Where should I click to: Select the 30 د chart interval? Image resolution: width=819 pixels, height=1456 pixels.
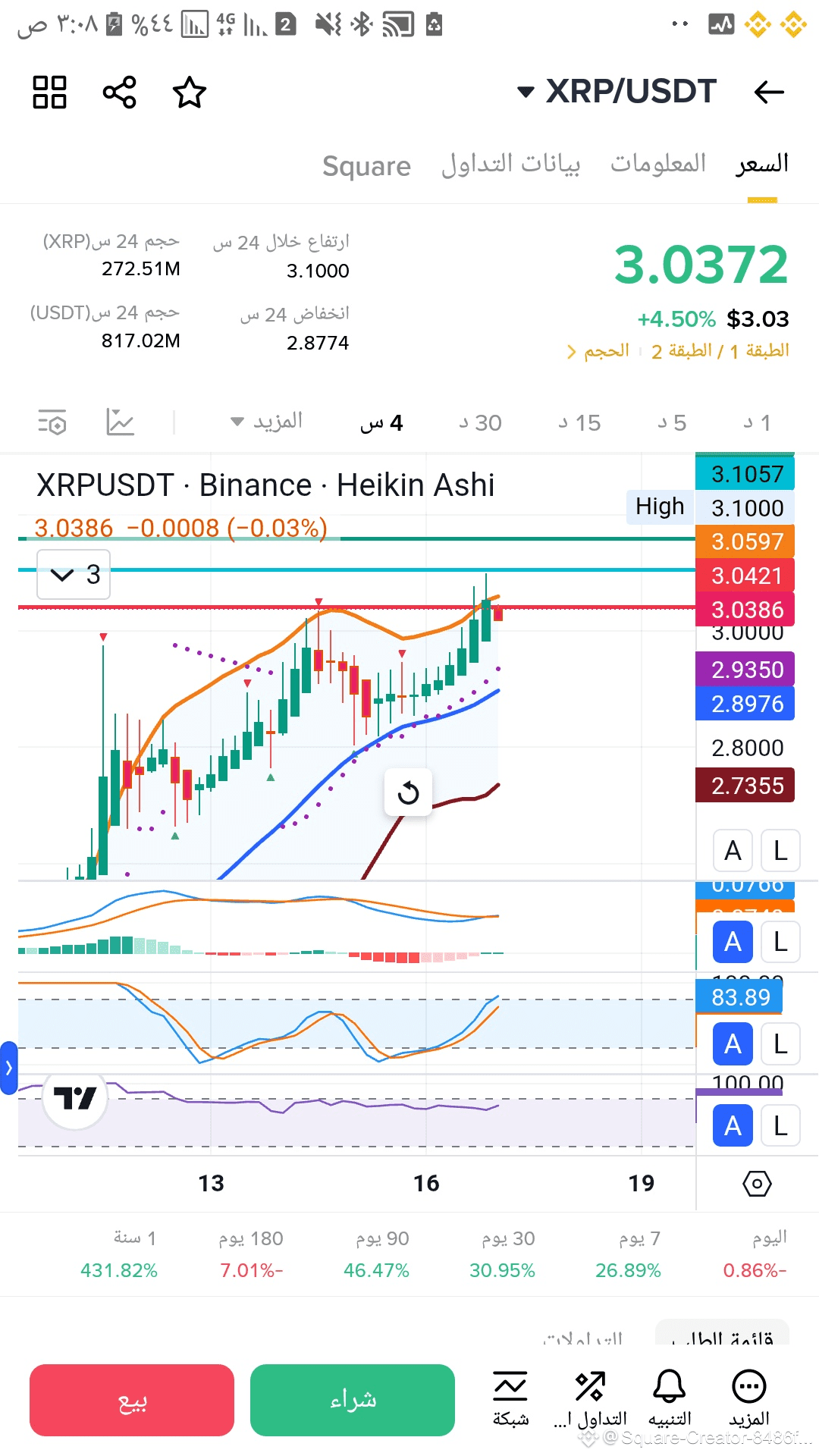tap(480, 422)
